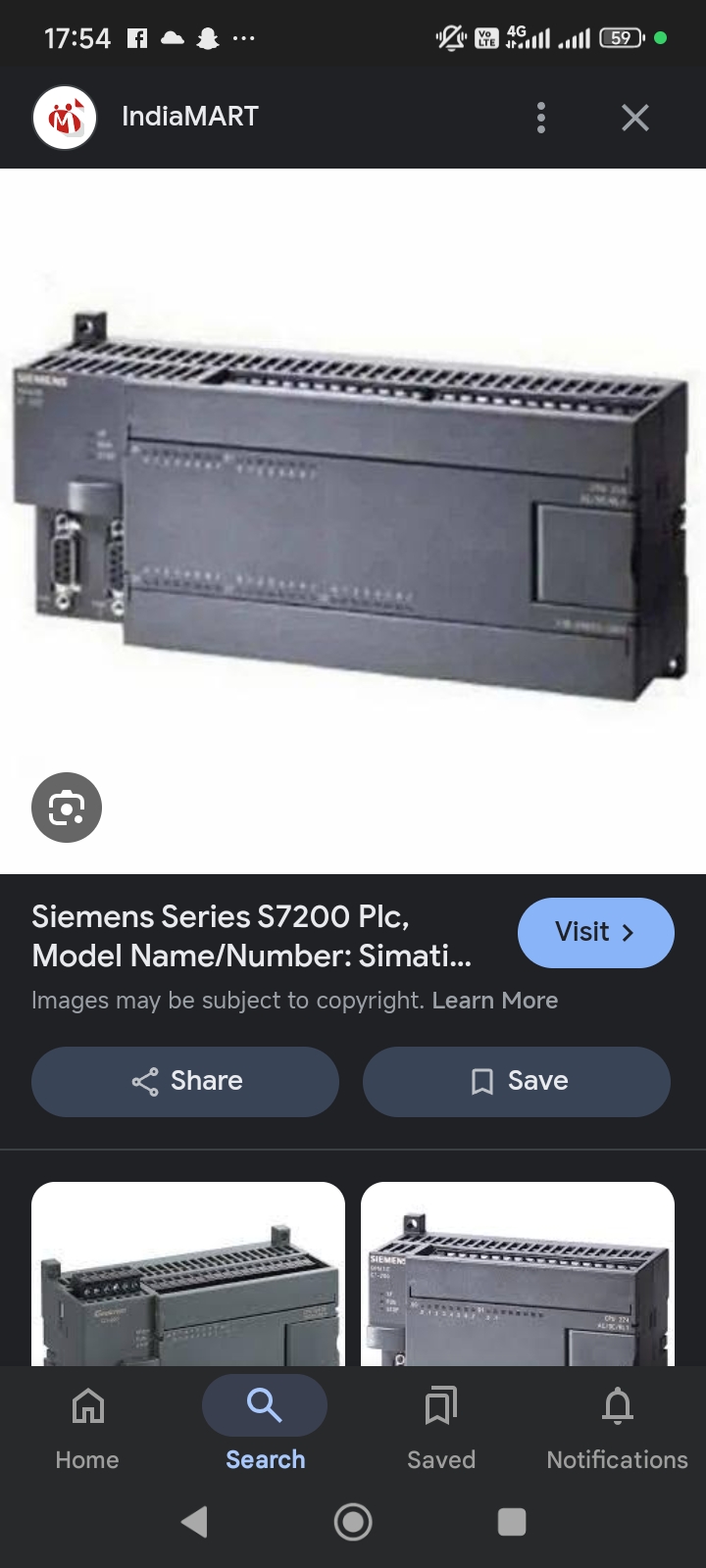Save this image to collection

tap(517, 1081)
